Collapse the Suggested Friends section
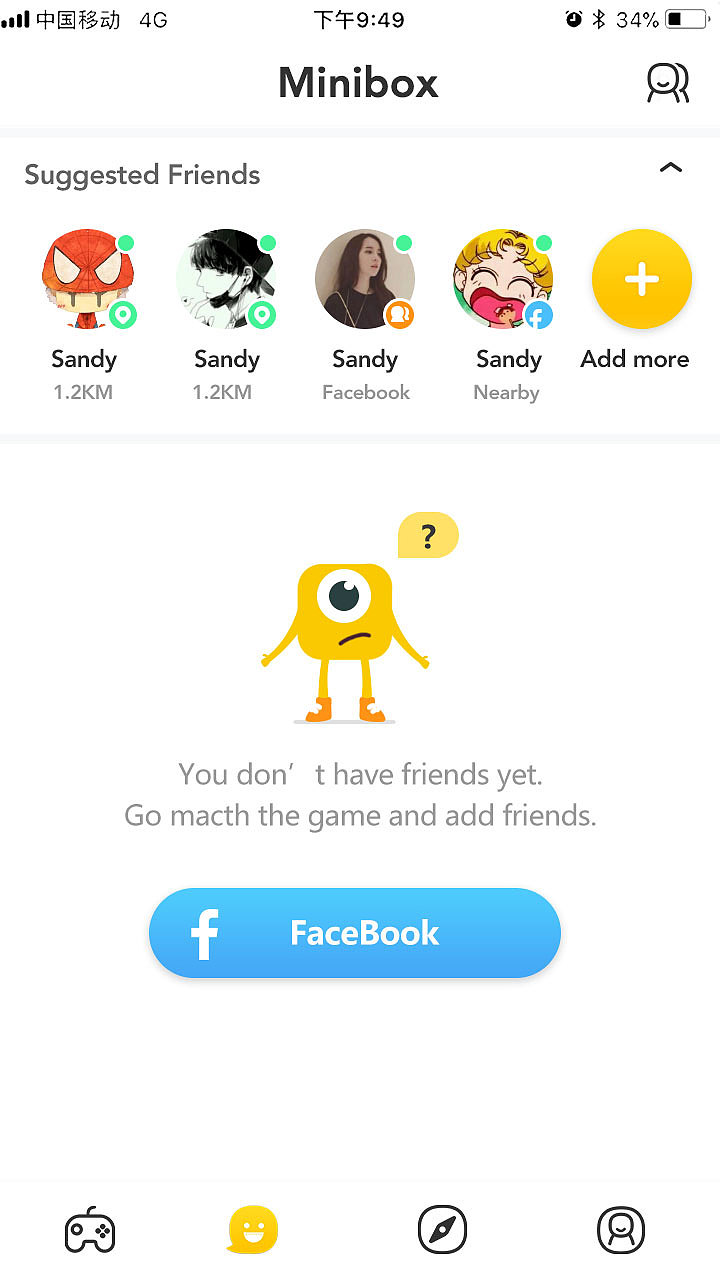The image size is (720, 1280). 670,169
